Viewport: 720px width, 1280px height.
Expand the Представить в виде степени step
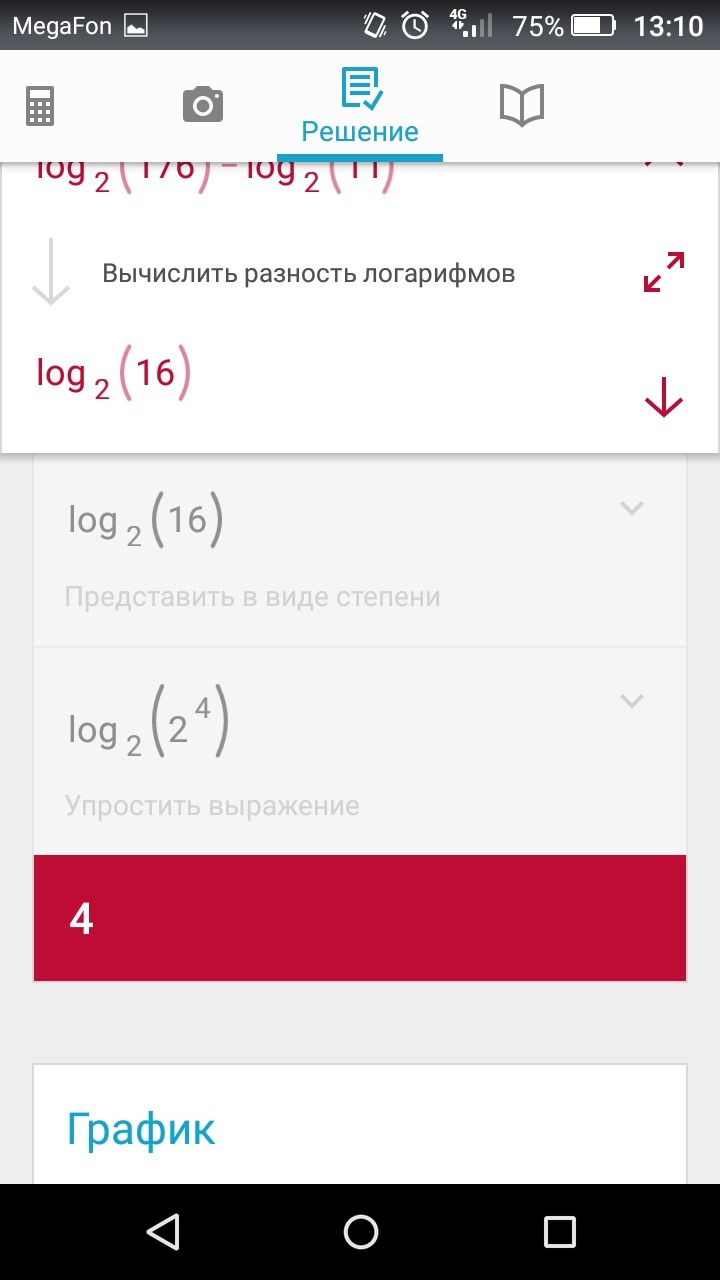click(631, 508)
